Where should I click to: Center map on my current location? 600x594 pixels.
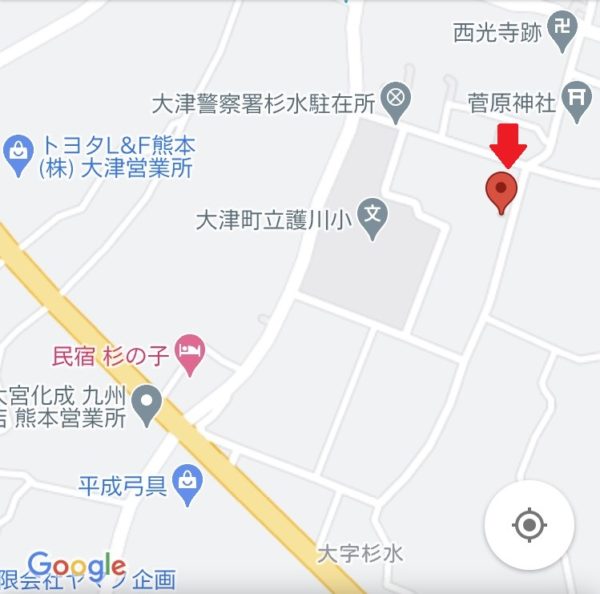click(529, 524)
